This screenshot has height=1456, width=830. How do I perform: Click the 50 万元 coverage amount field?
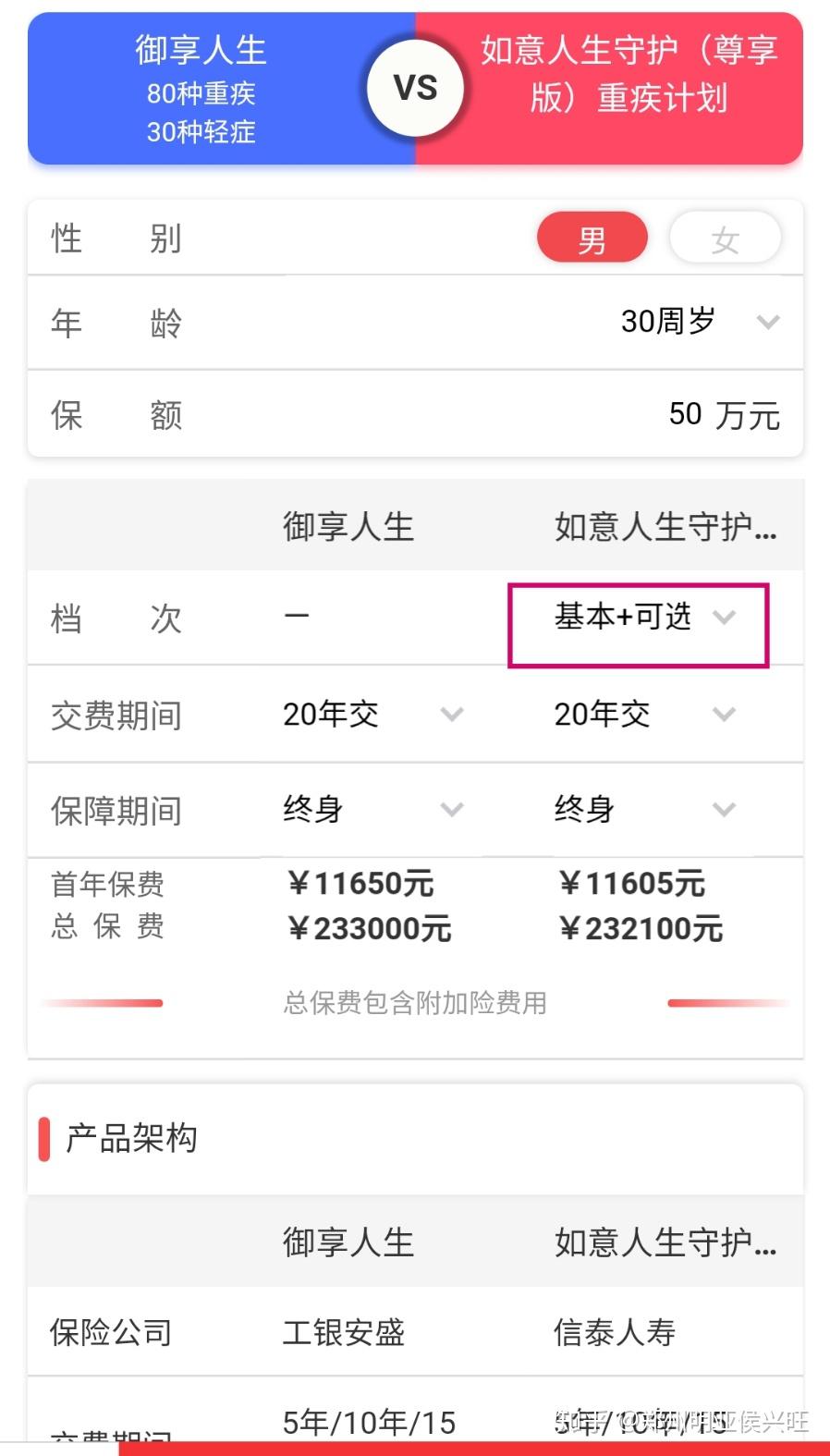pos(724,415)
